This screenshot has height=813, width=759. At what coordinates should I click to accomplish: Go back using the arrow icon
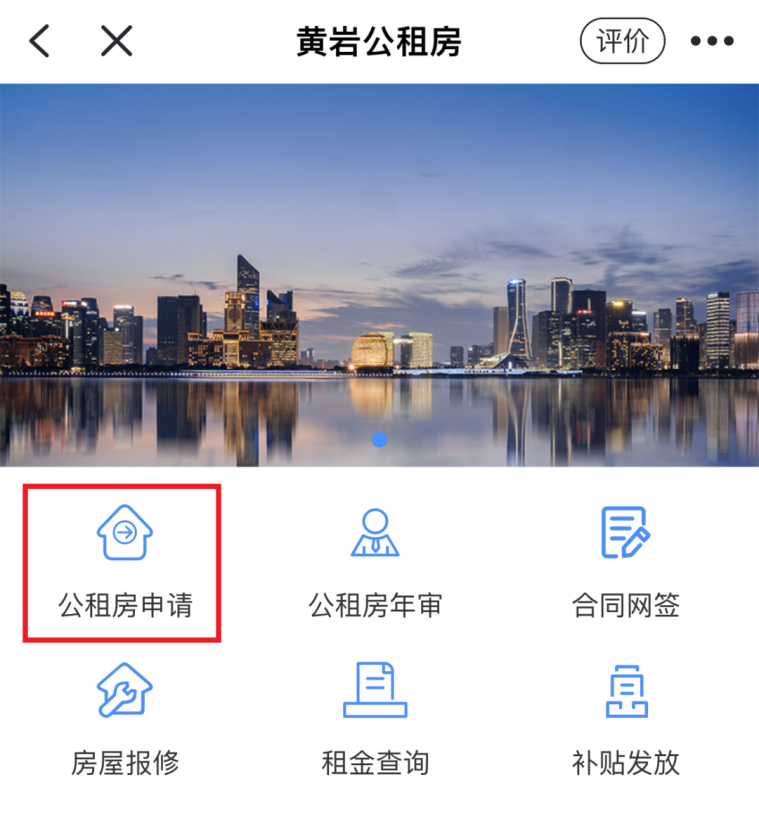tap(40, 41)
